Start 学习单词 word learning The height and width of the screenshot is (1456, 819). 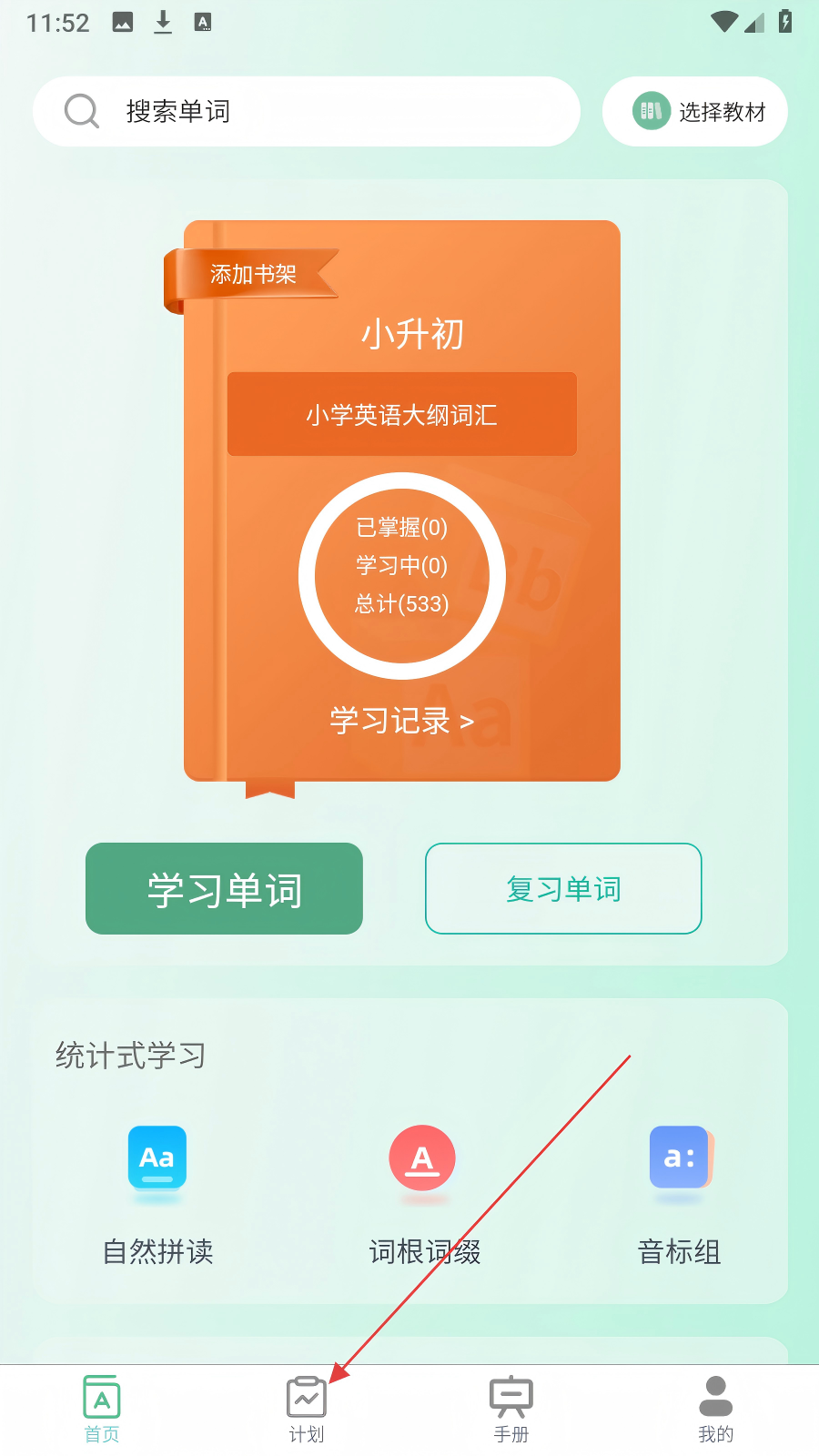(x=224, y=889)
